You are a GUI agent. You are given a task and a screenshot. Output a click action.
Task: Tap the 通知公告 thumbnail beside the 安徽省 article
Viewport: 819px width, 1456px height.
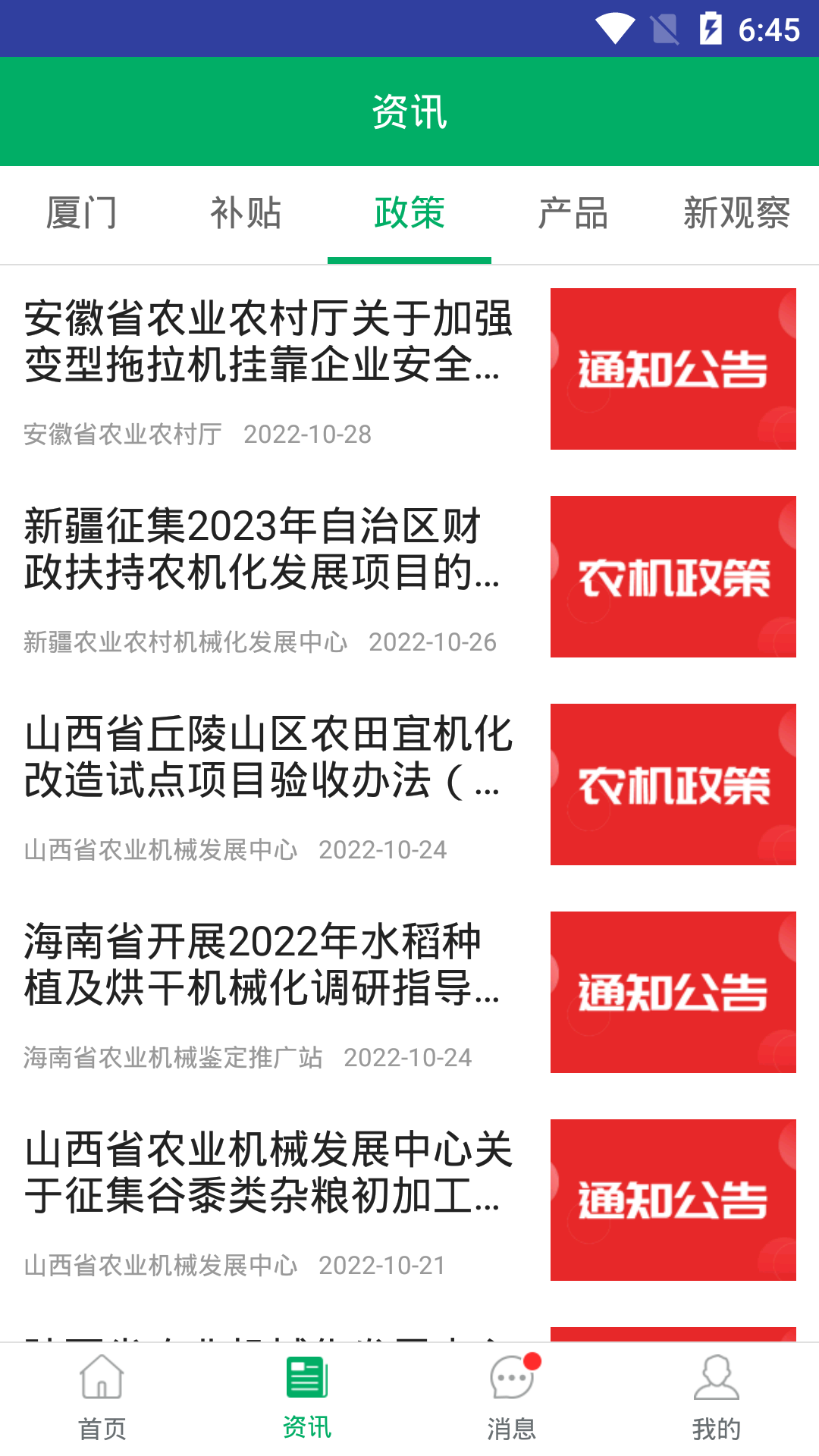[x=675, y=369]
